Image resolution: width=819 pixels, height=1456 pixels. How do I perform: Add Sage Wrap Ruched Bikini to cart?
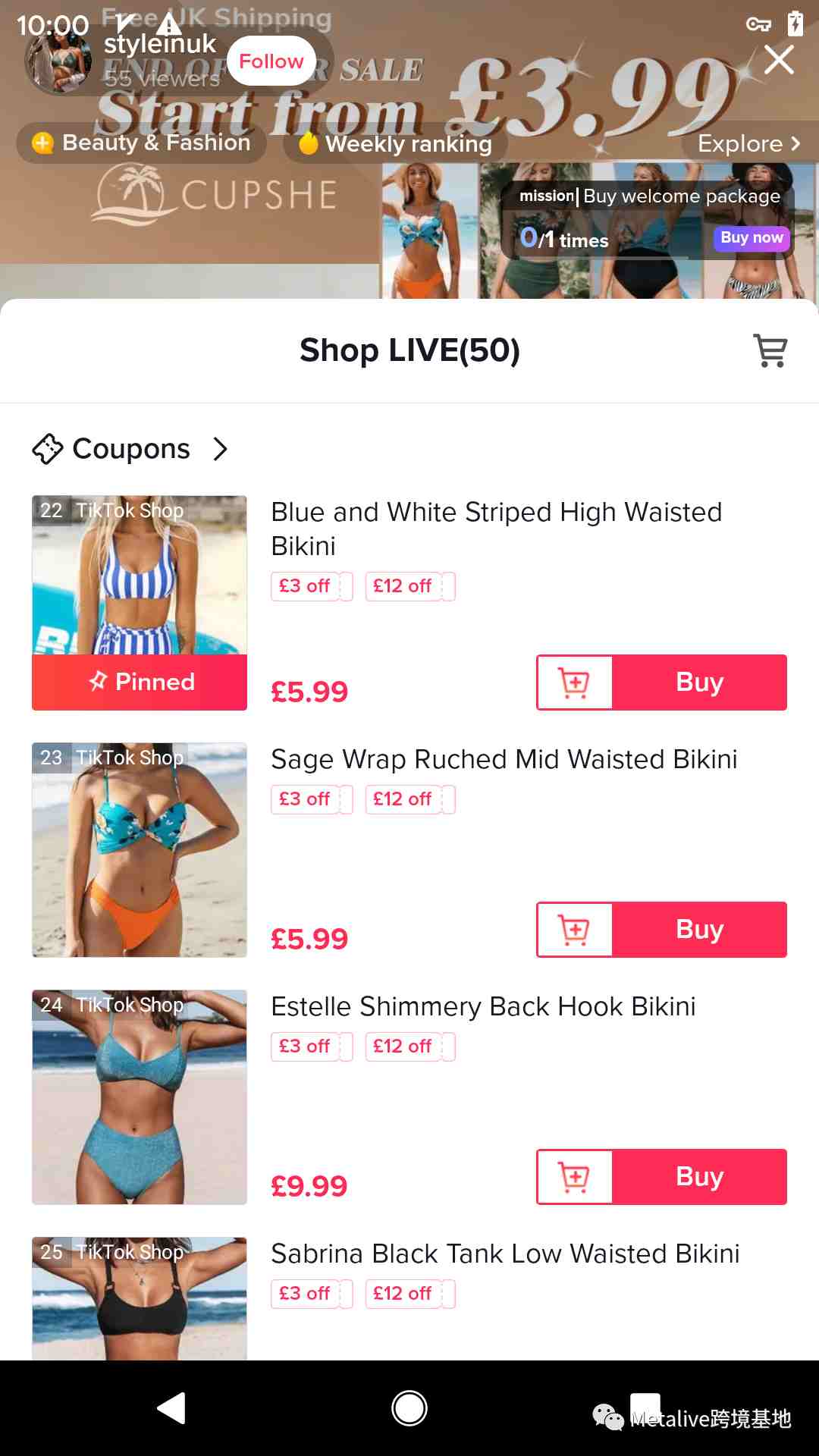[574, 930]
